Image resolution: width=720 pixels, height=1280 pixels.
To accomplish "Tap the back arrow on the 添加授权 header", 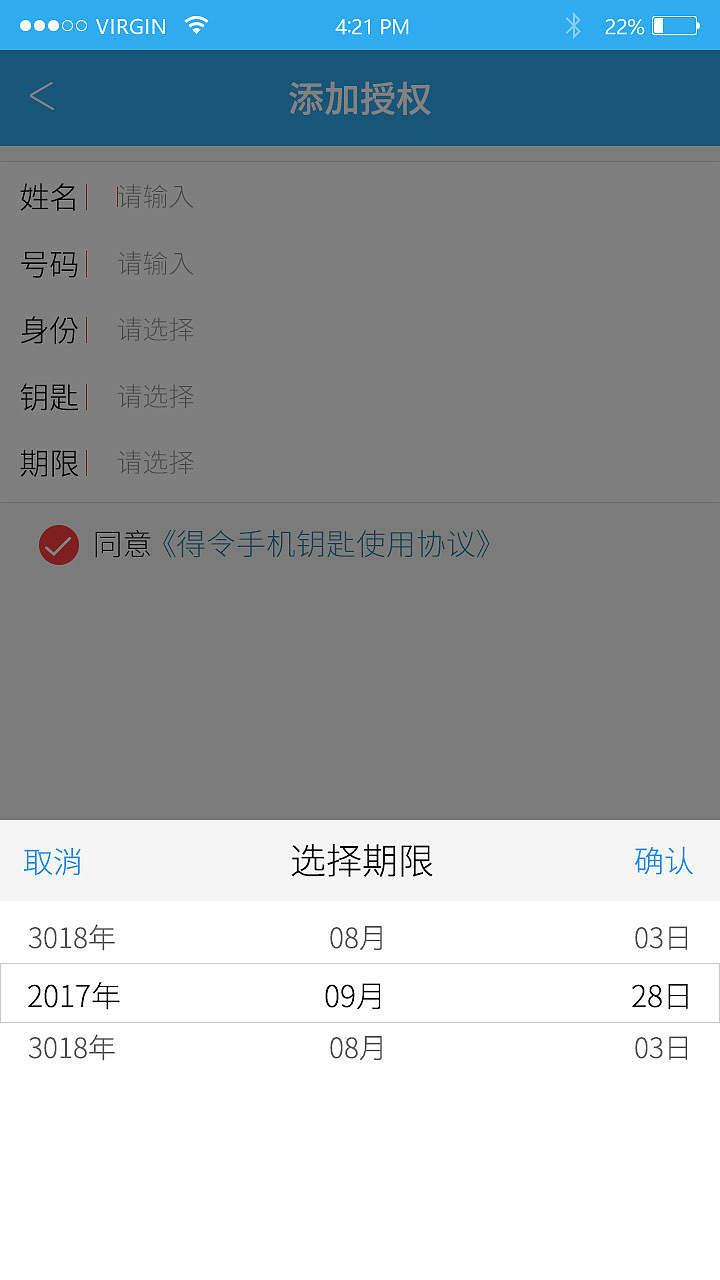I will [40, 97].
